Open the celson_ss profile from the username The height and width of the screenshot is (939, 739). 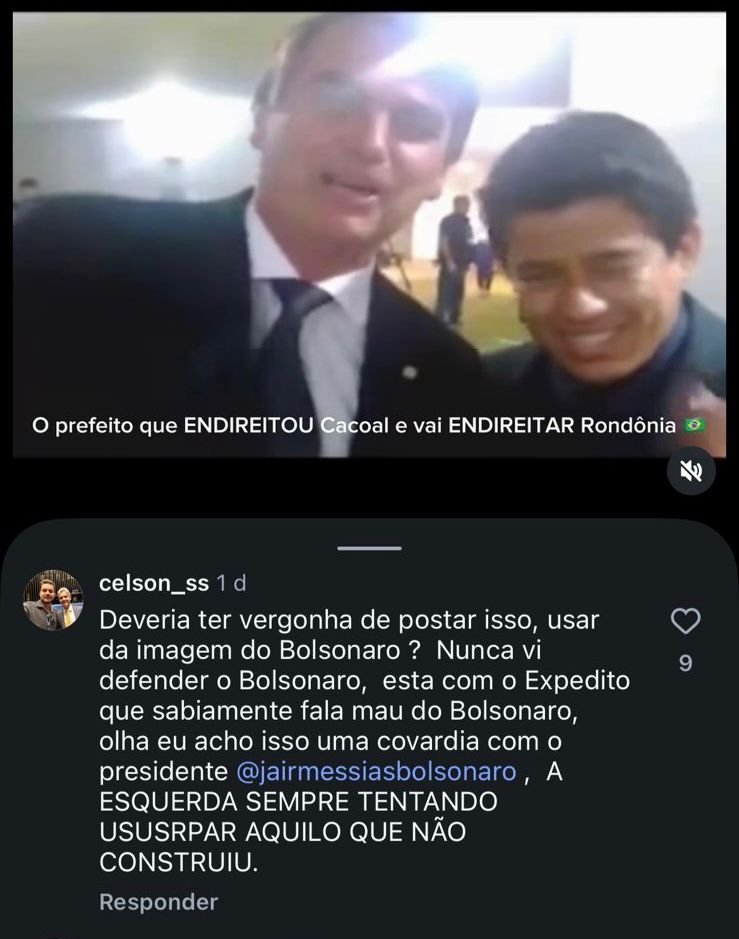coord(154,583)
